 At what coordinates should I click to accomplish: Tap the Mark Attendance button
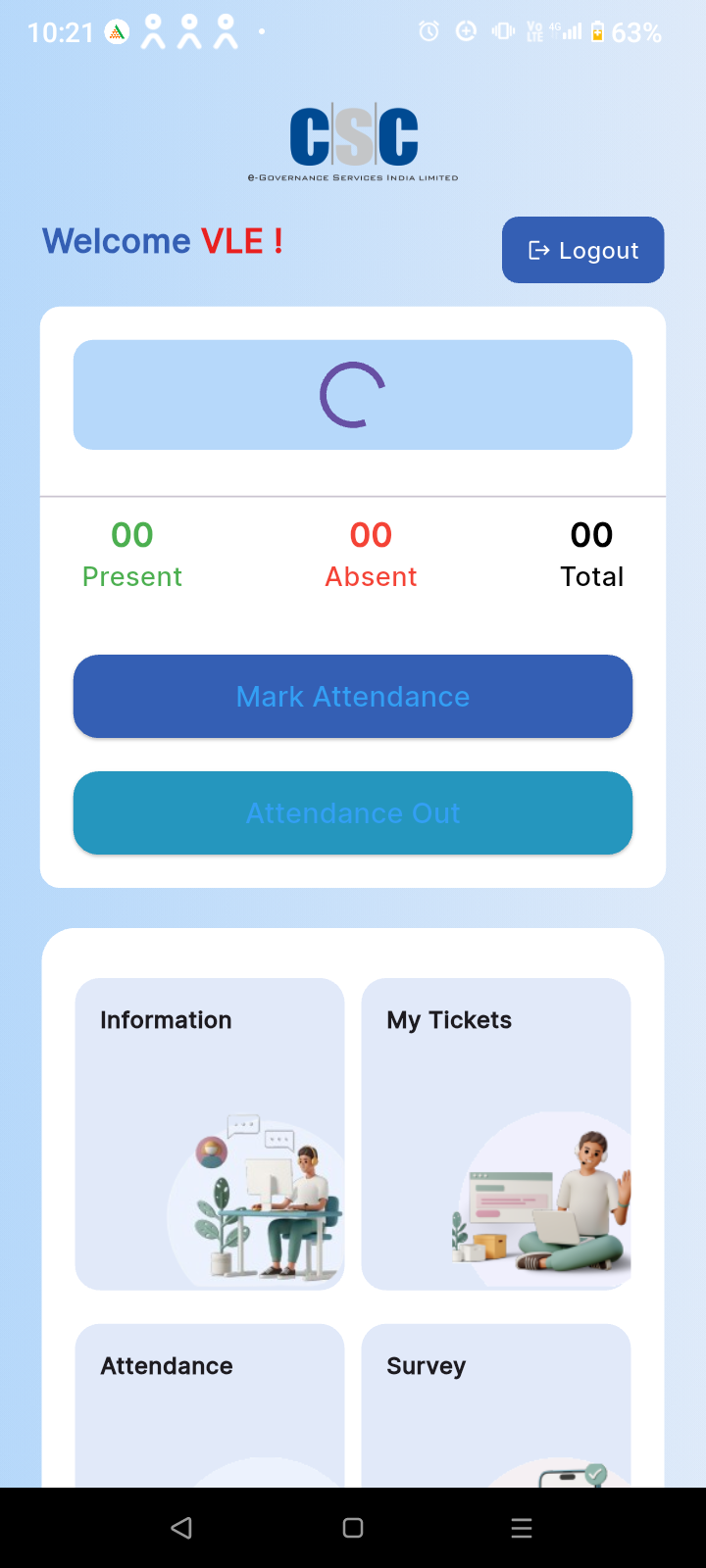pos(353,696)
